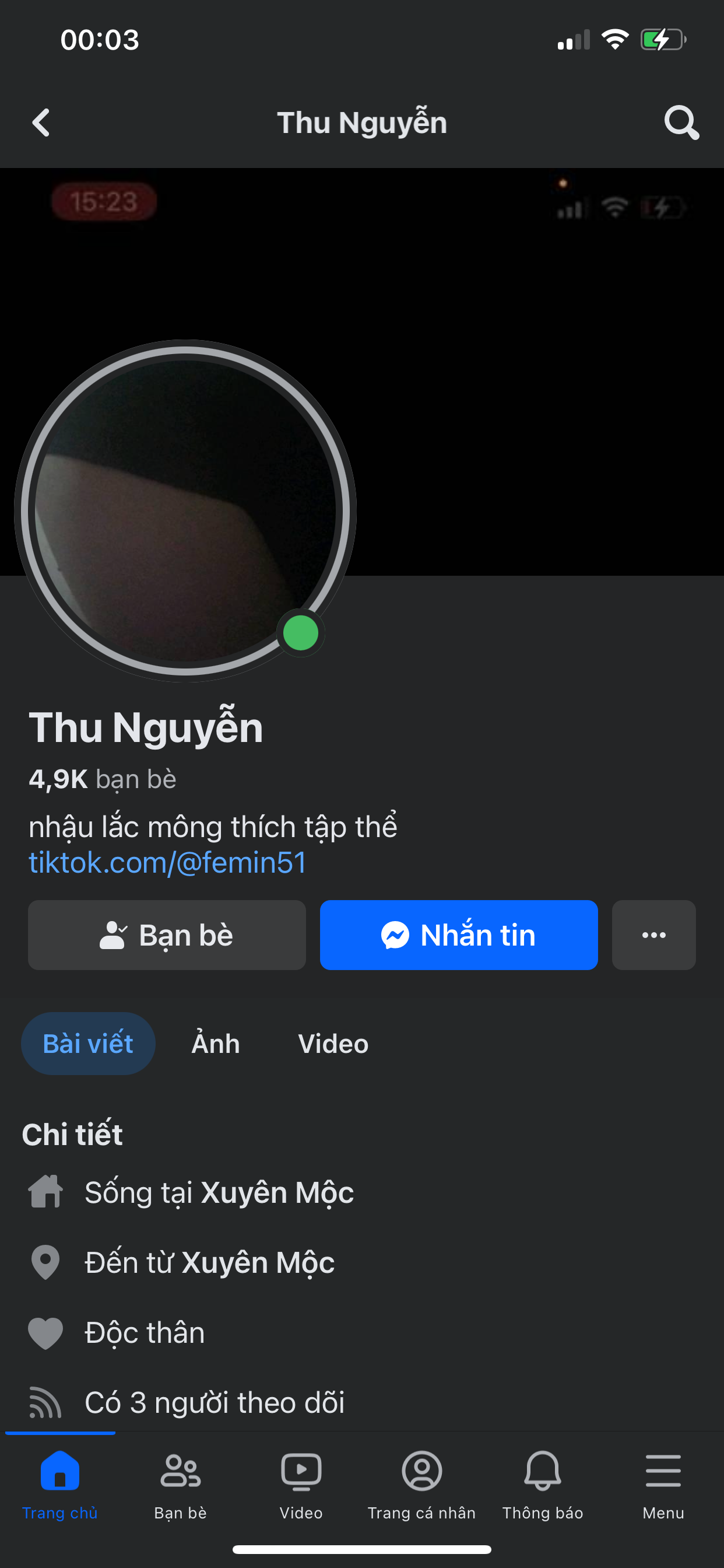Viewport: 724px width, 1568px height.
Task: Open the tiktok.com/@femin51 link
Action: (168, 863)
